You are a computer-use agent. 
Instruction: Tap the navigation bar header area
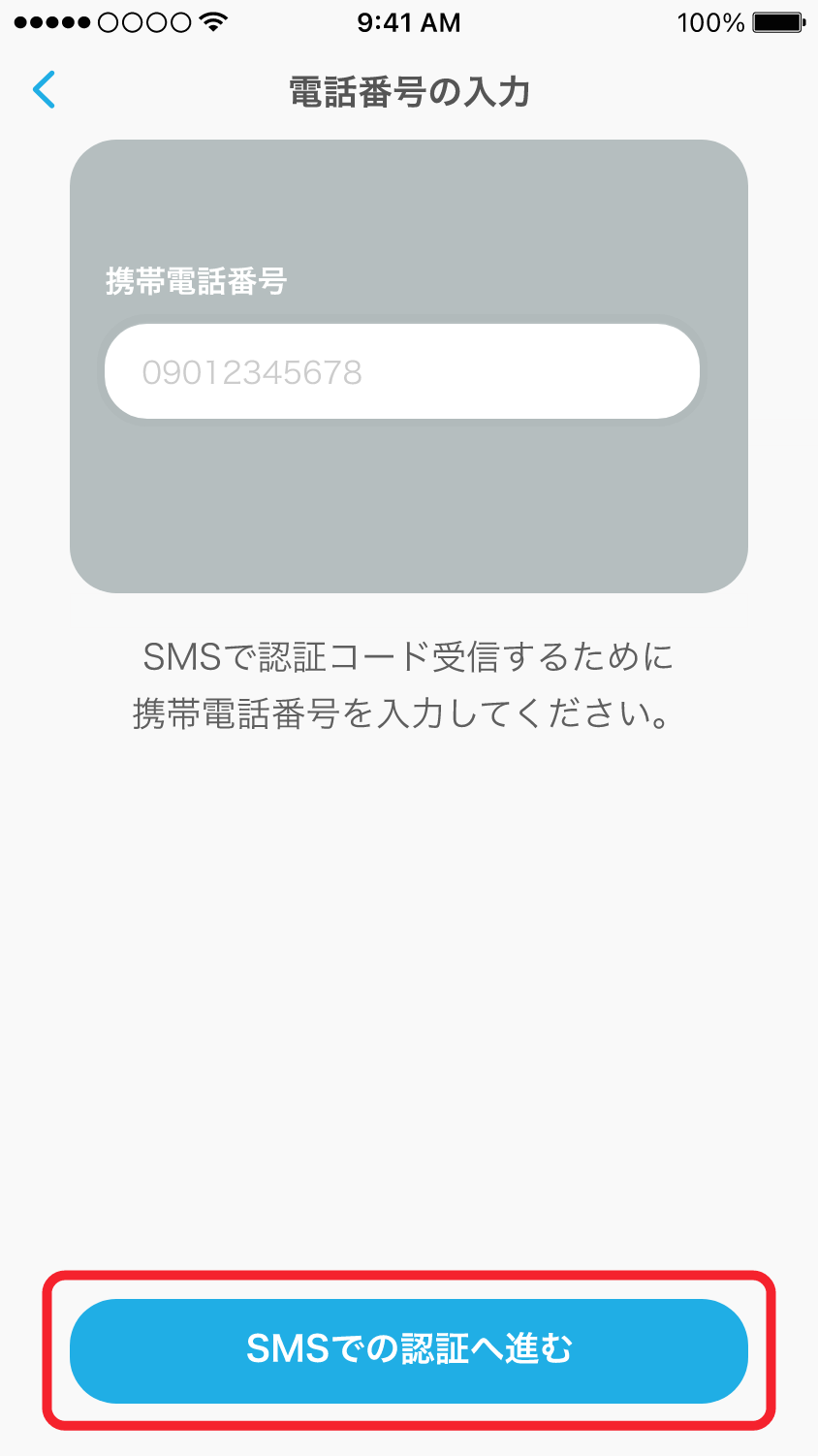(x=408, y=89)
